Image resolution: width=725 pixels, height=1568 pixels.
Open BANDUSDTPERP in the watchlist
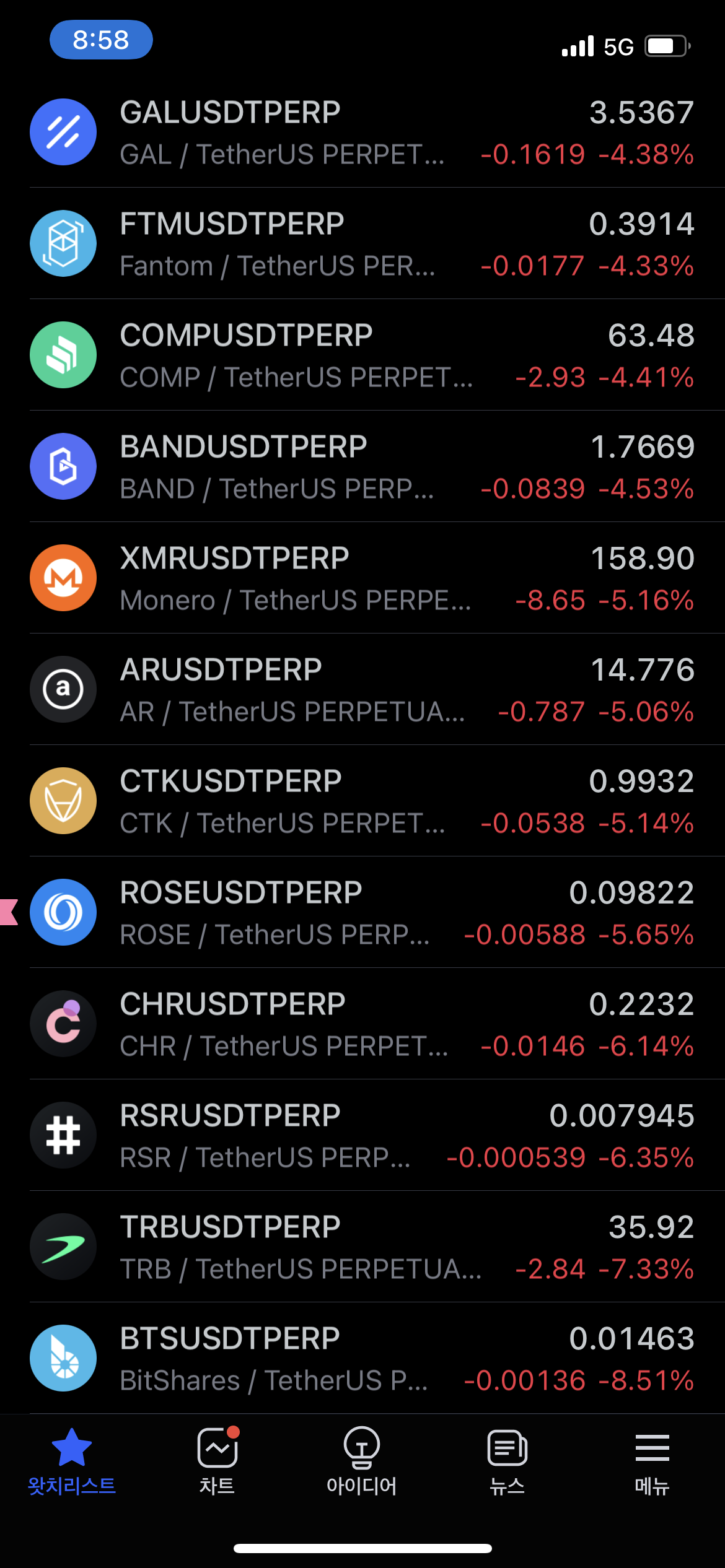[x=362, y=466]
